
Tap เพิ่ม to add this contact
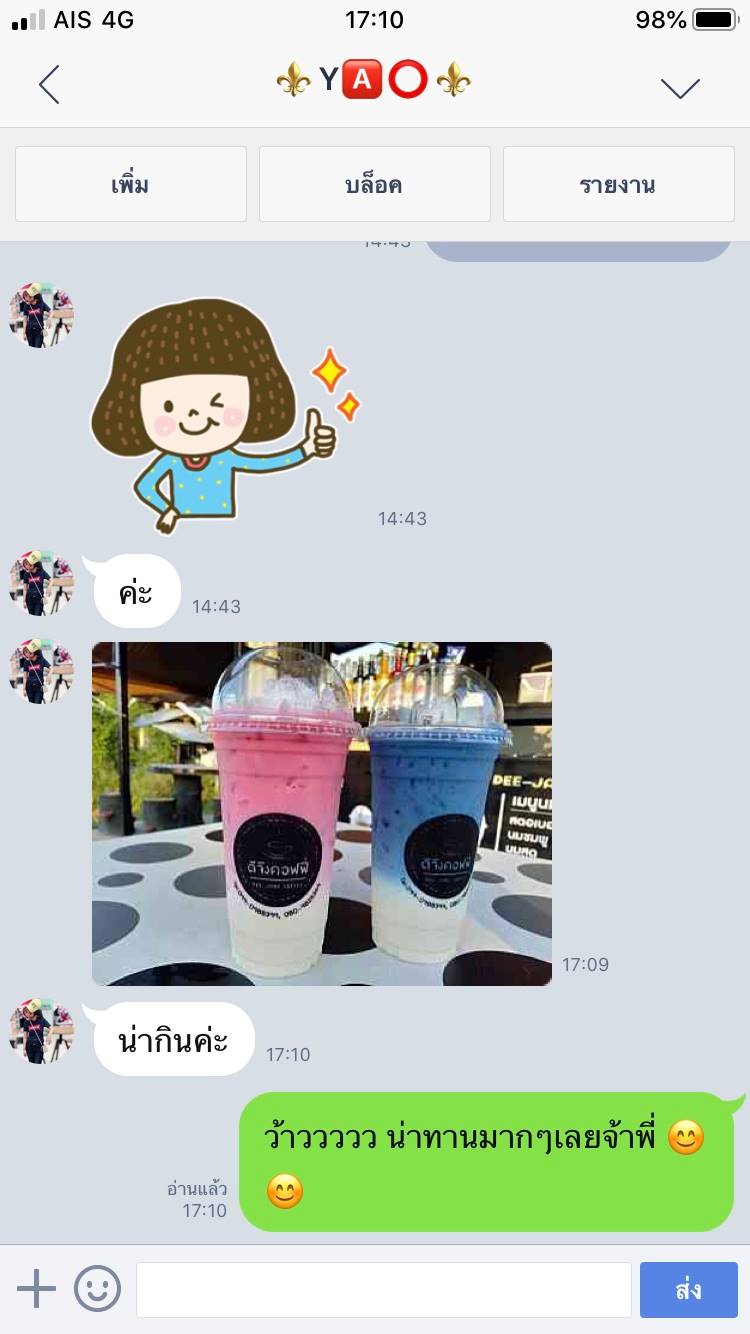pos(131,184)
